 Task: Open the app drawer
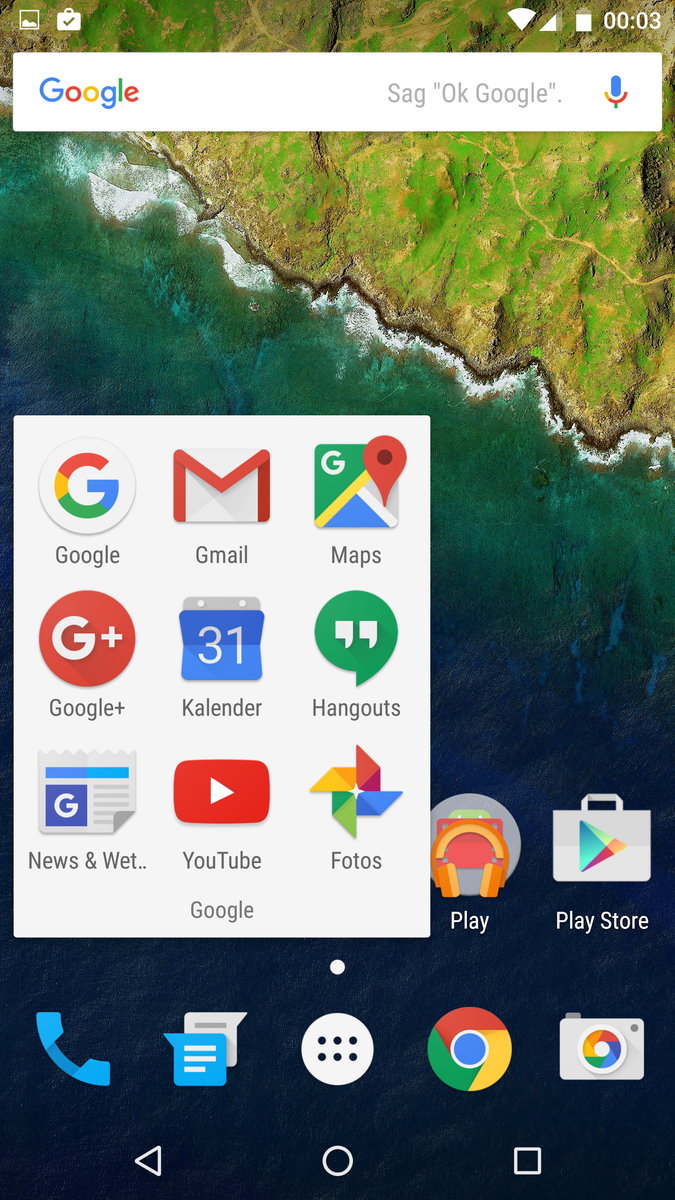click(337, 1049)
